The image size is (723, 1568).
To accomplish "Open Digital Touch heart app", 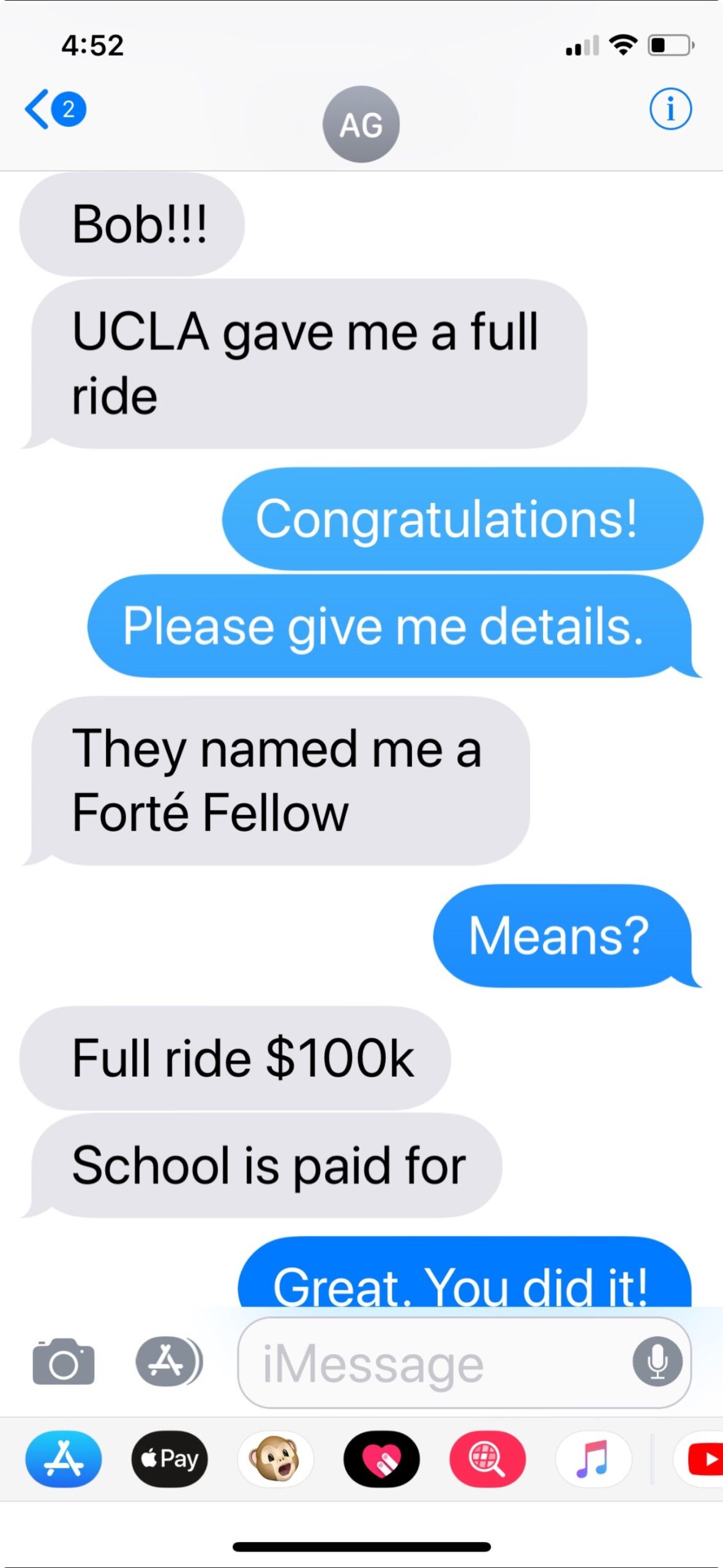I will pos(381,1459).
